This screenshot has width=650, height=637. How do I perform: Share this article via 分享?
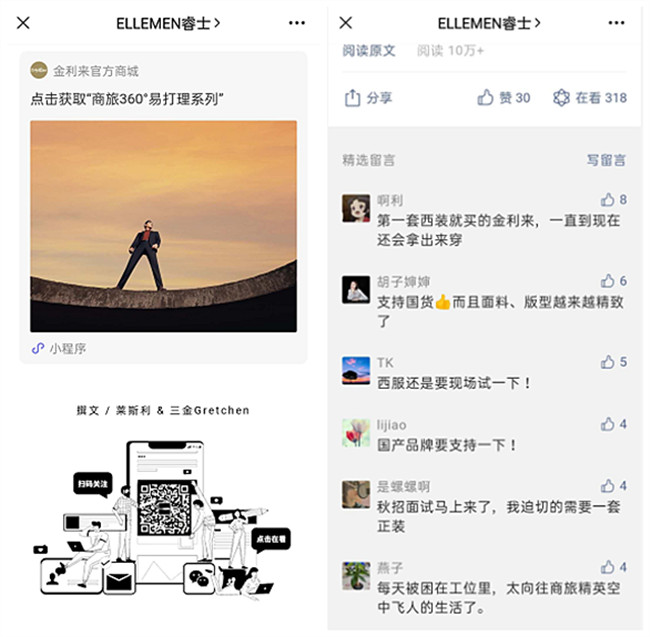(x=368, y=98)
